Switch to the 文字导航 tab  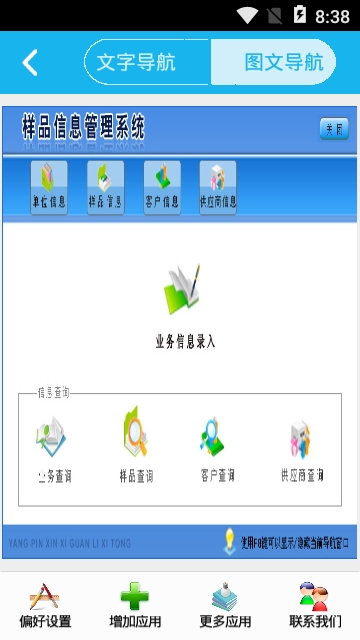[147, 62]
